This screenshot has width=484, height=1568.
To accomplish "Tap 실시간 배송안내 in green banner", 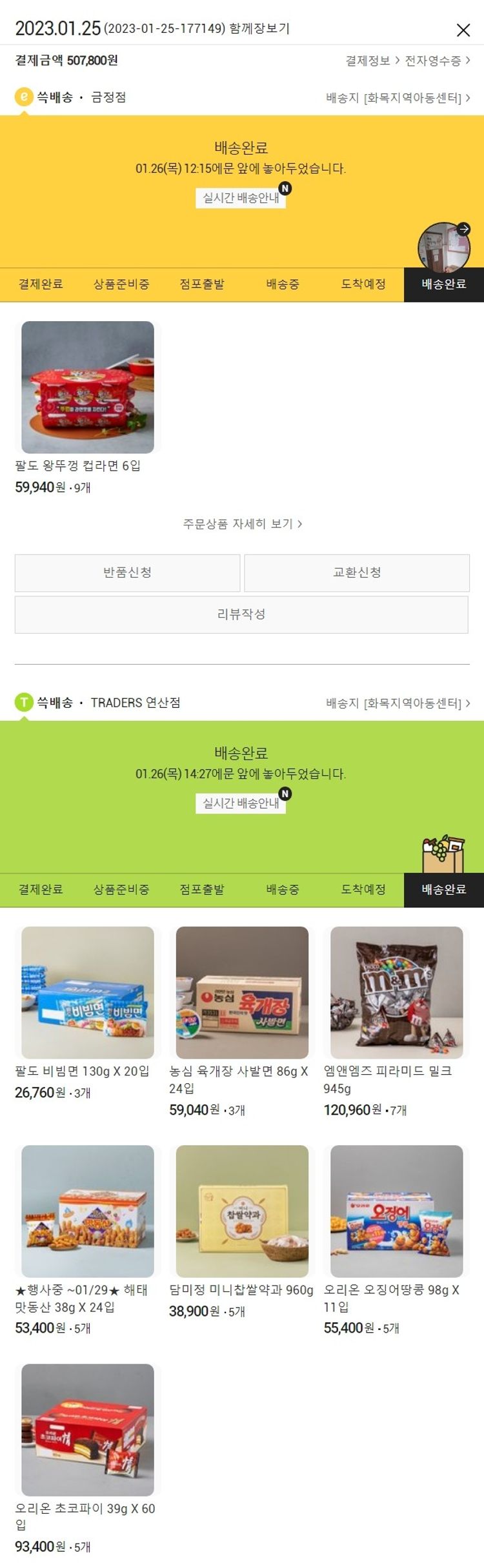I will click(241, 803).
